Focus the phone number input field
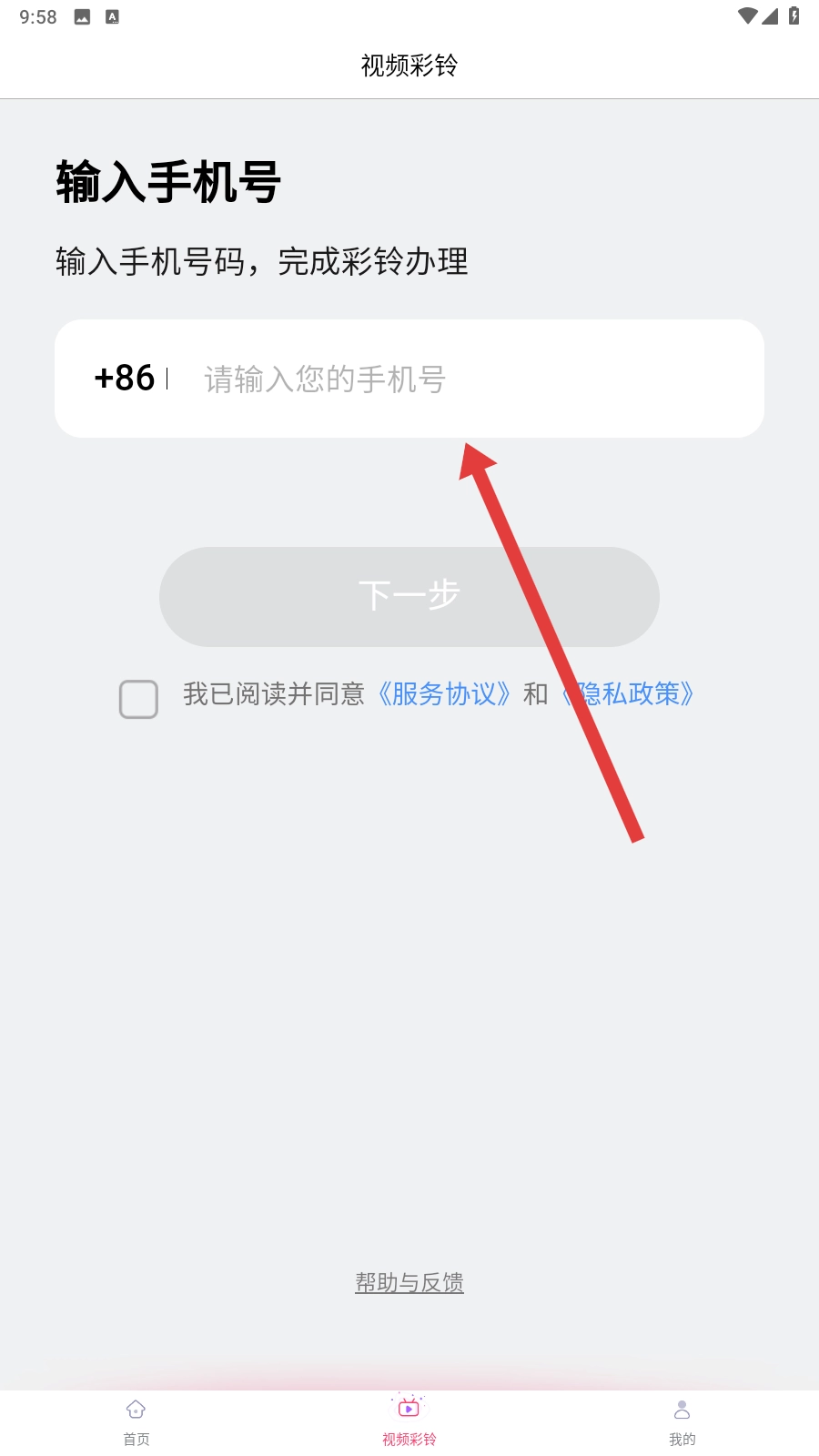 pos(455,379)
